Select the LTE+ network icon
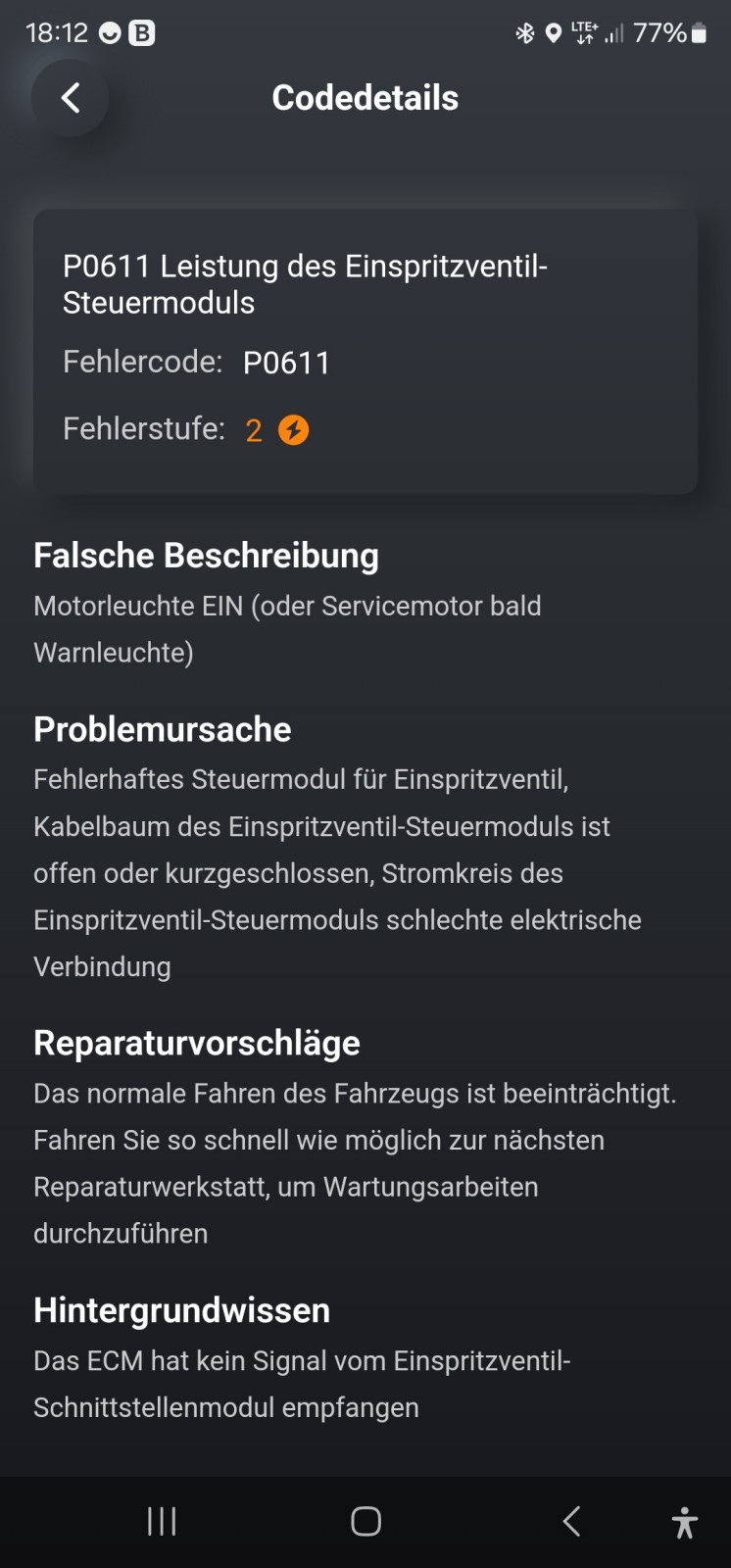The image size is (731, 1568). [x=584, y=32]
